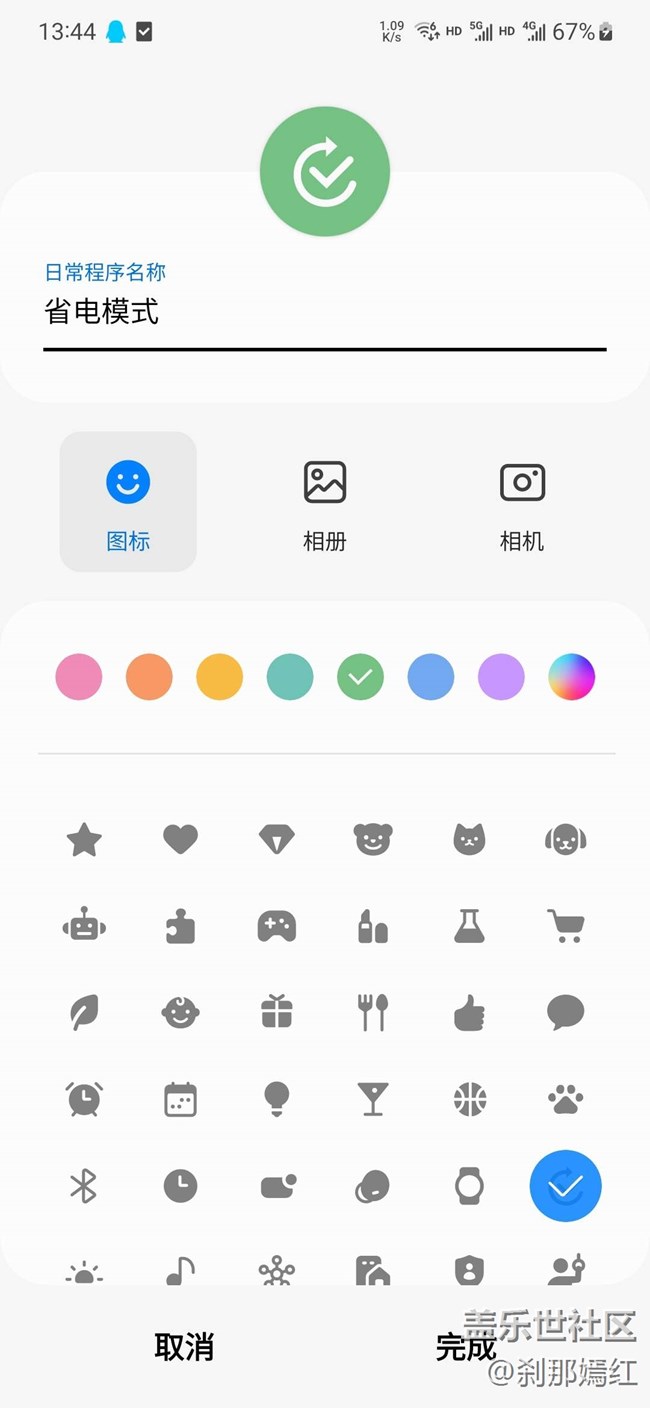The image size is (650, 1408).
Task: Edit the routine name field 省电模式
Action: coord(325,311)
